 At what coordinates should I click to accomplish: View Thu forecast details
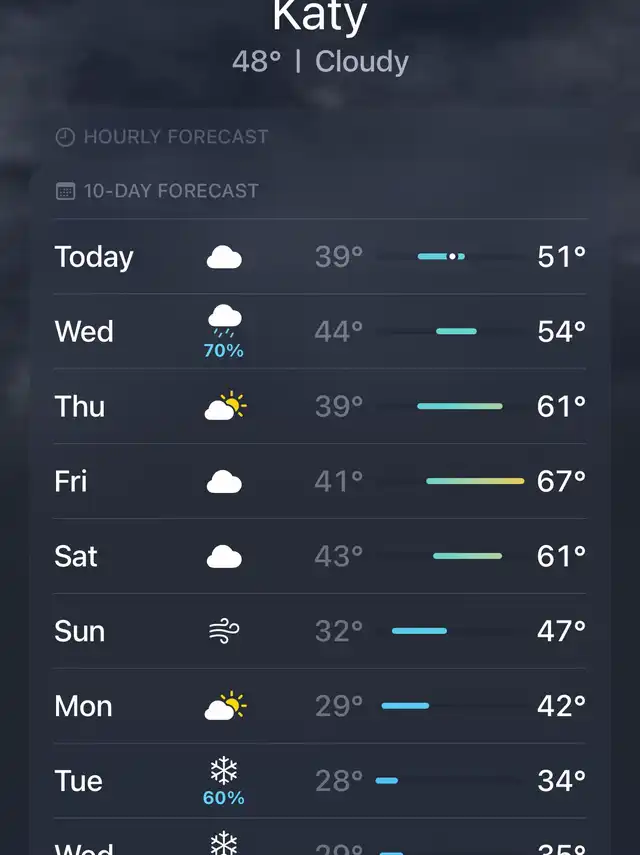320,407
